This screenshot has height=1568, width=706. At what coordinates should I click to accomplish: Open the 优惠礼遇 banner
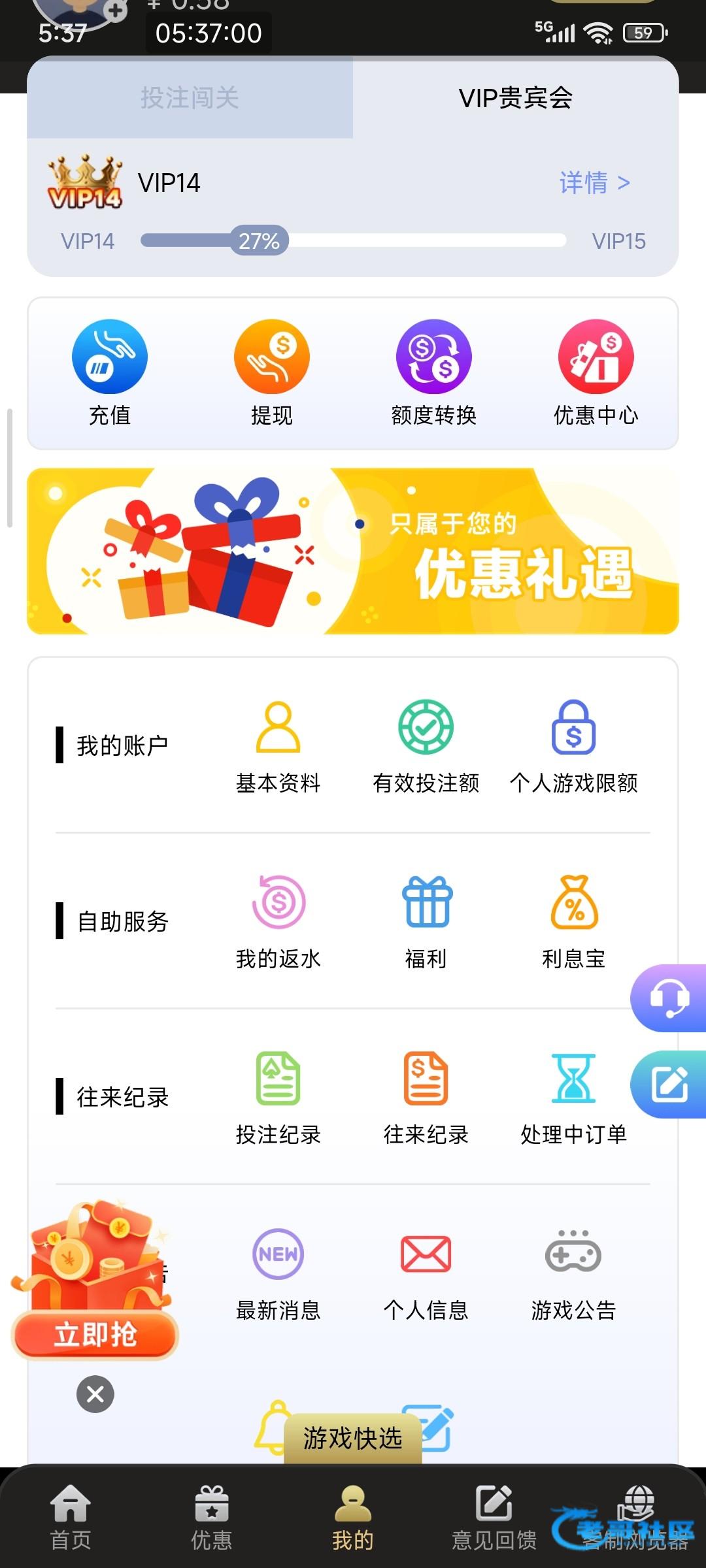(353, 551)
